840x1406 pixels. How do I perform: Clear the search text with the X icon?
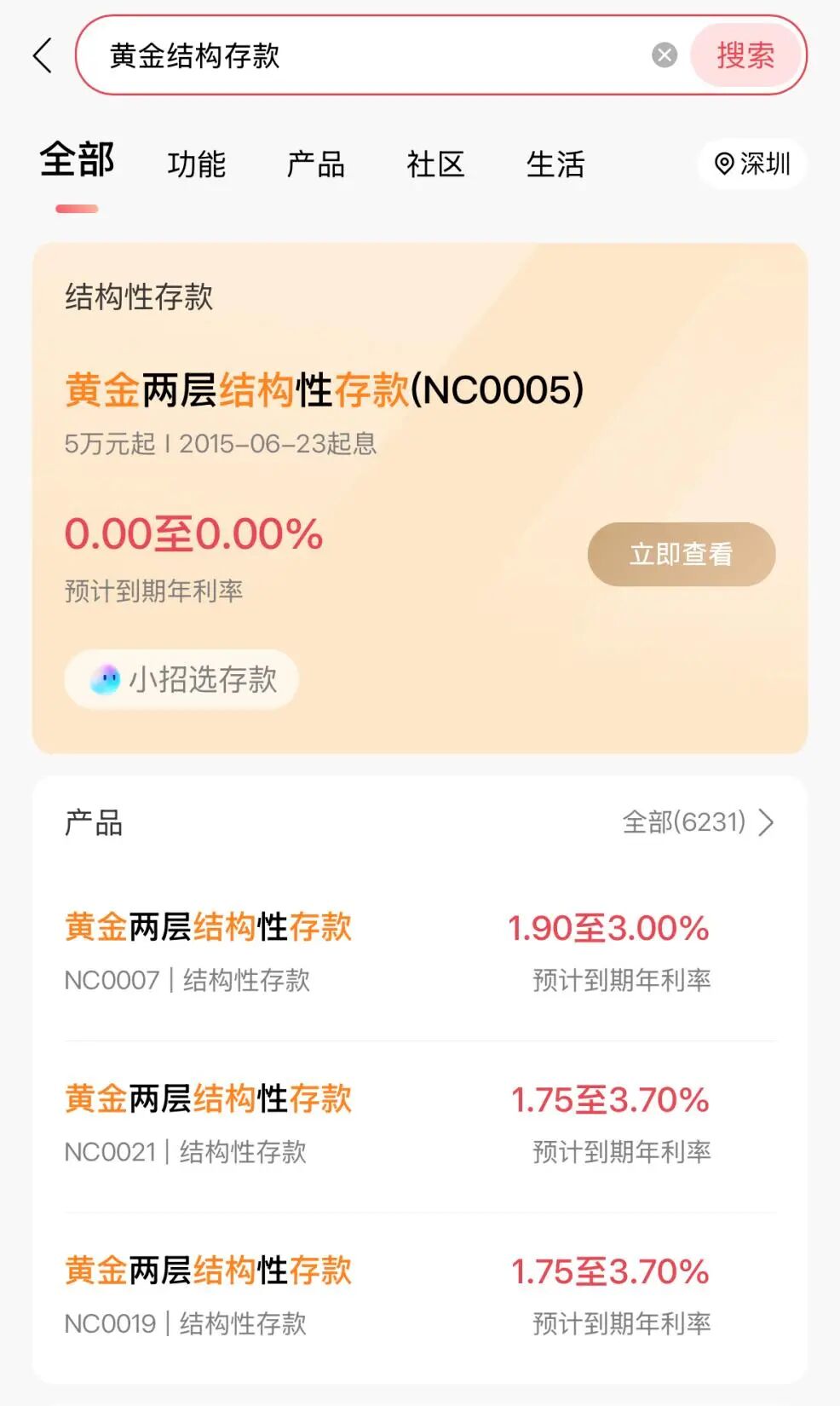(665, 55)
